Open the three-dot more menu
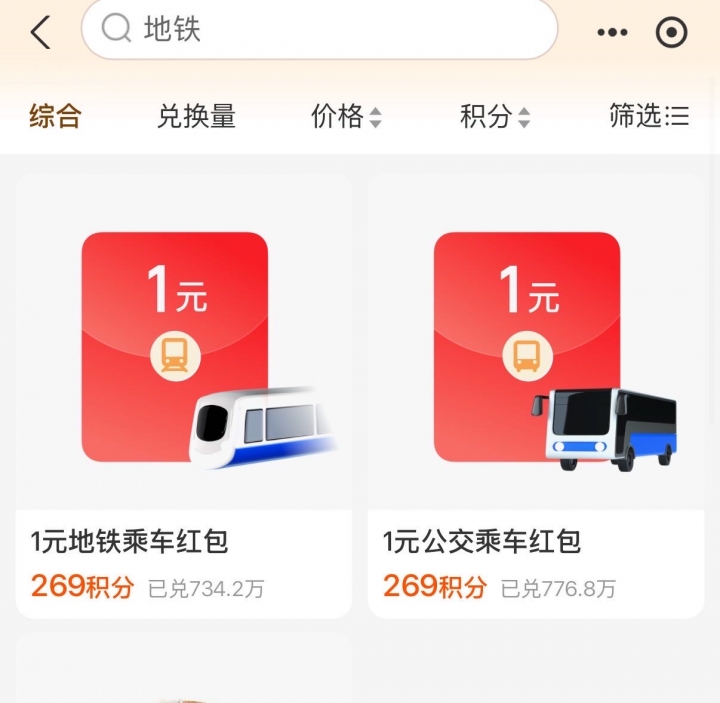Screen dimensions: 720x703 click(x=612, y=32)
